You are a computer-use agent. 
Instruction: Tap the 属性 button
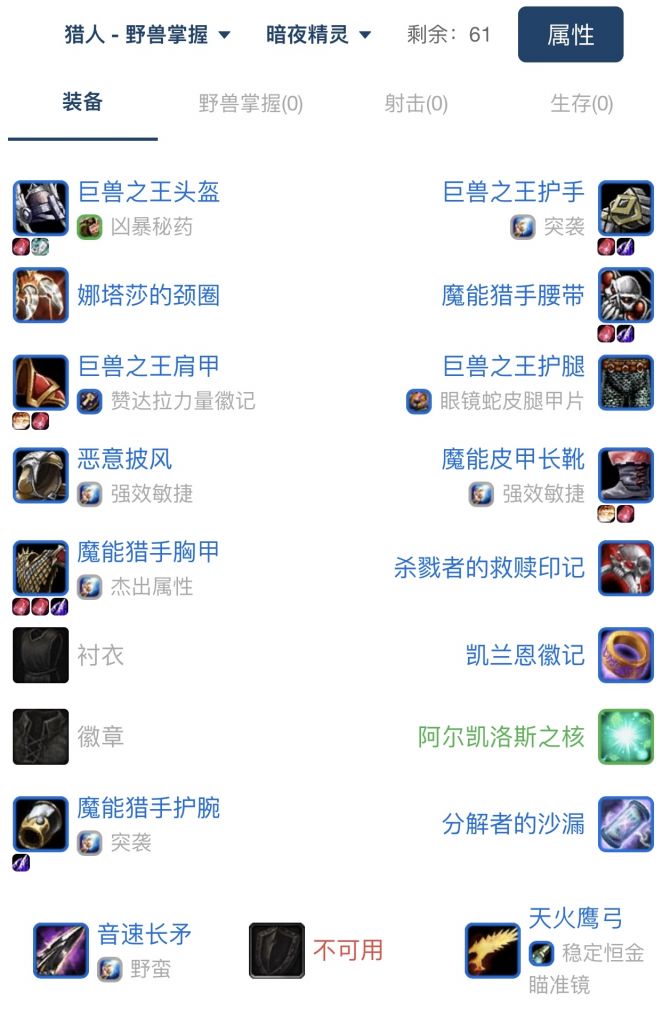[570, 35]
